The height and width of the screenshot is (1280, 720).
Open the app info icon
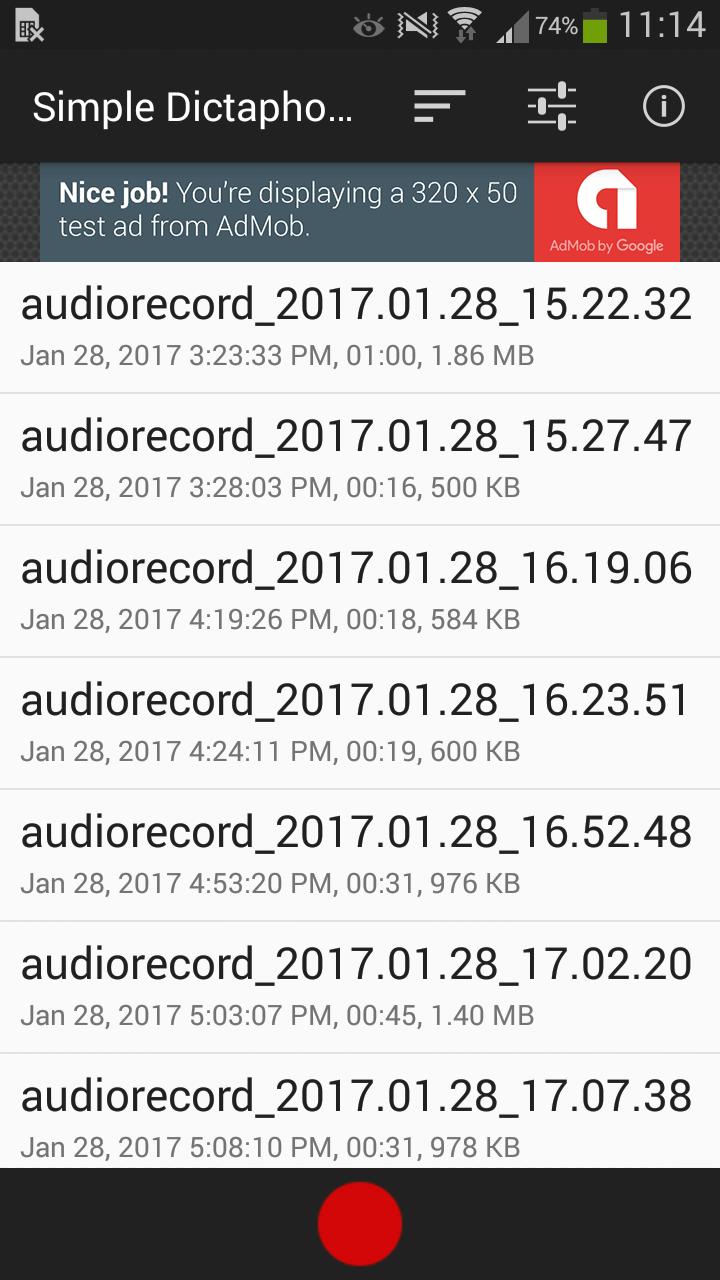pyautogui.click(x=663, y=106)
